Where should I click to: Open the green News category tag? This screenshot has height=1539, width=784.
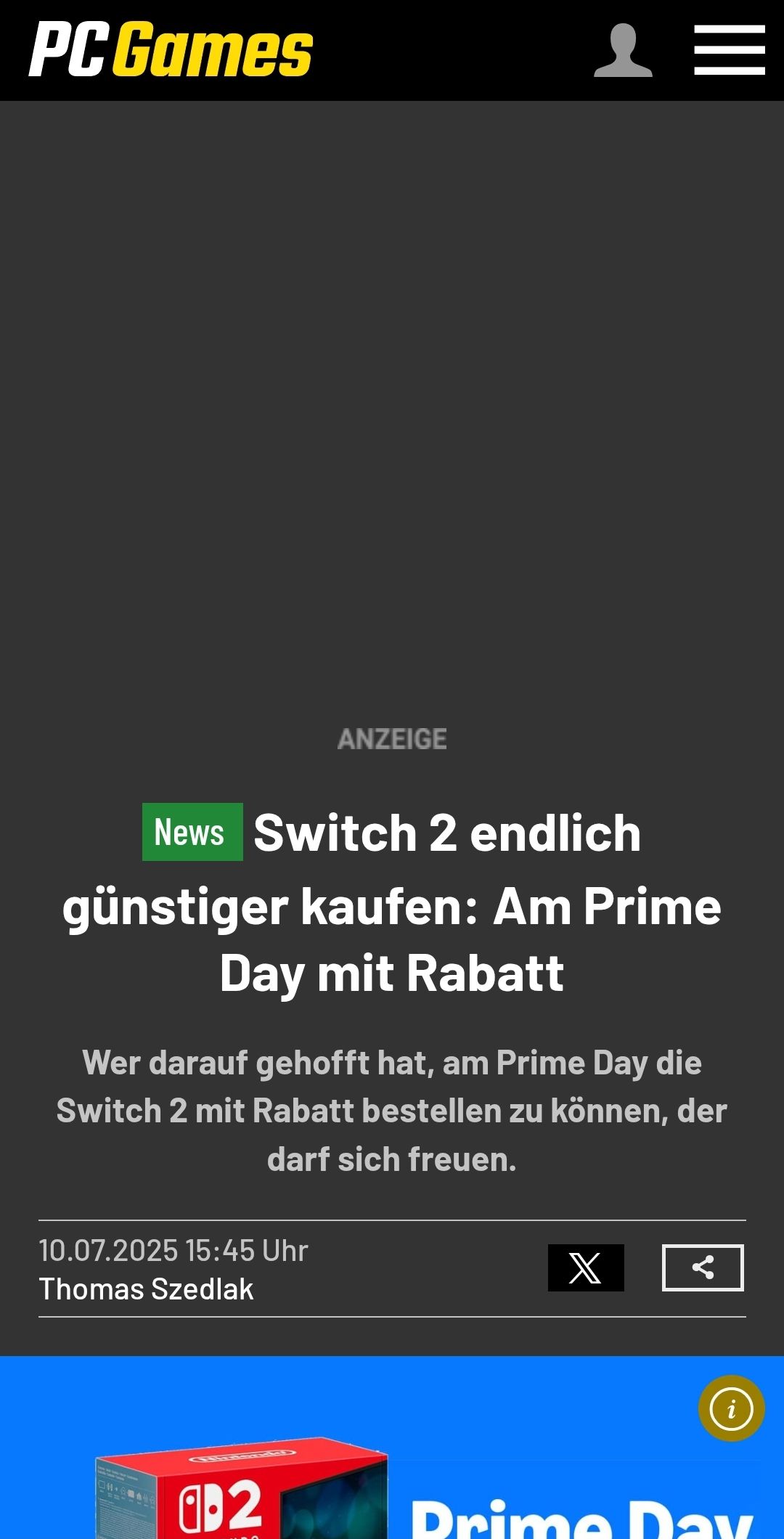tap(192, 832)
